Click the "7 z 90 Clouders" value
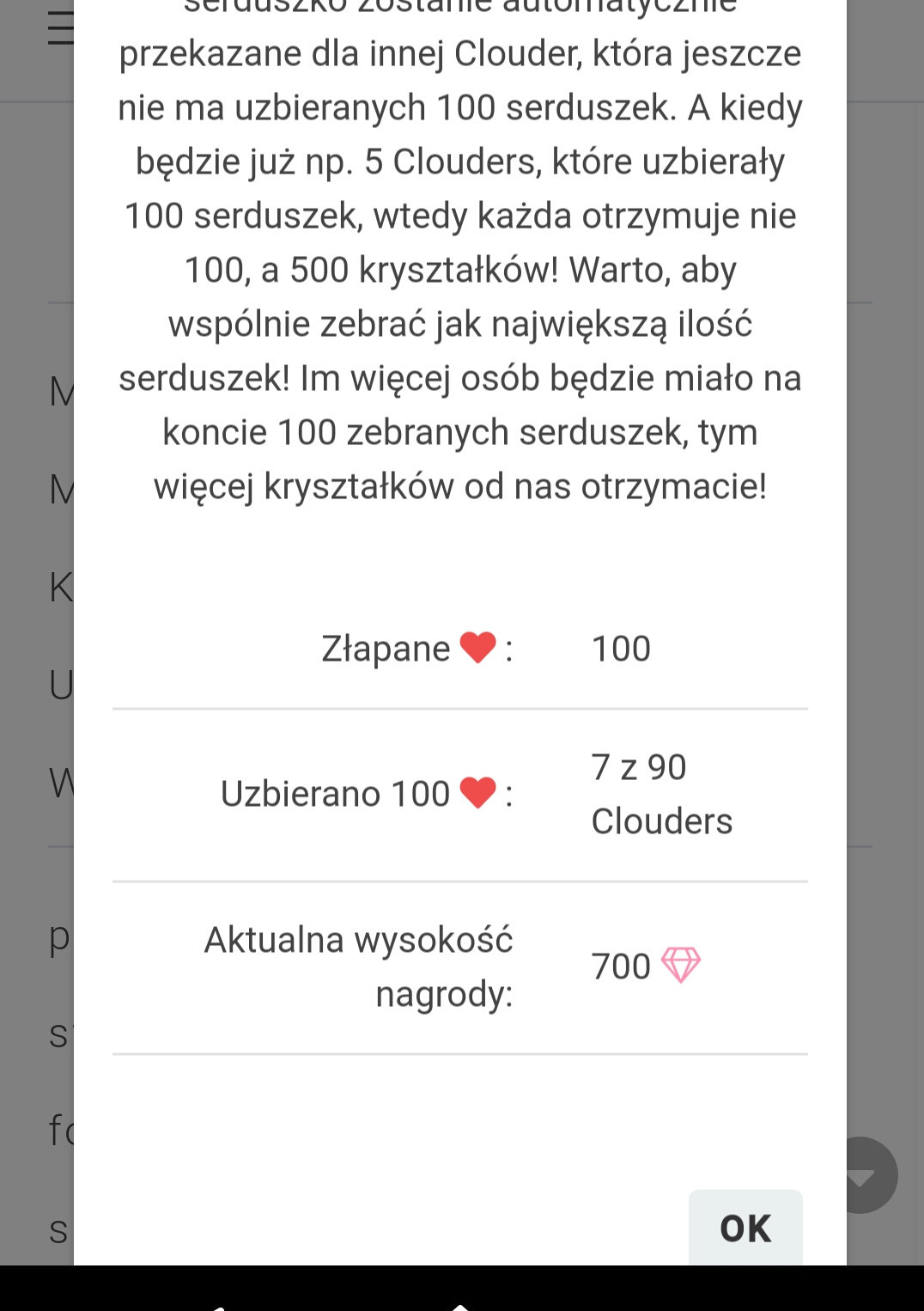The width and height of the screenshot is (924, 1311). pyautogui.click(x=661, y=792)
